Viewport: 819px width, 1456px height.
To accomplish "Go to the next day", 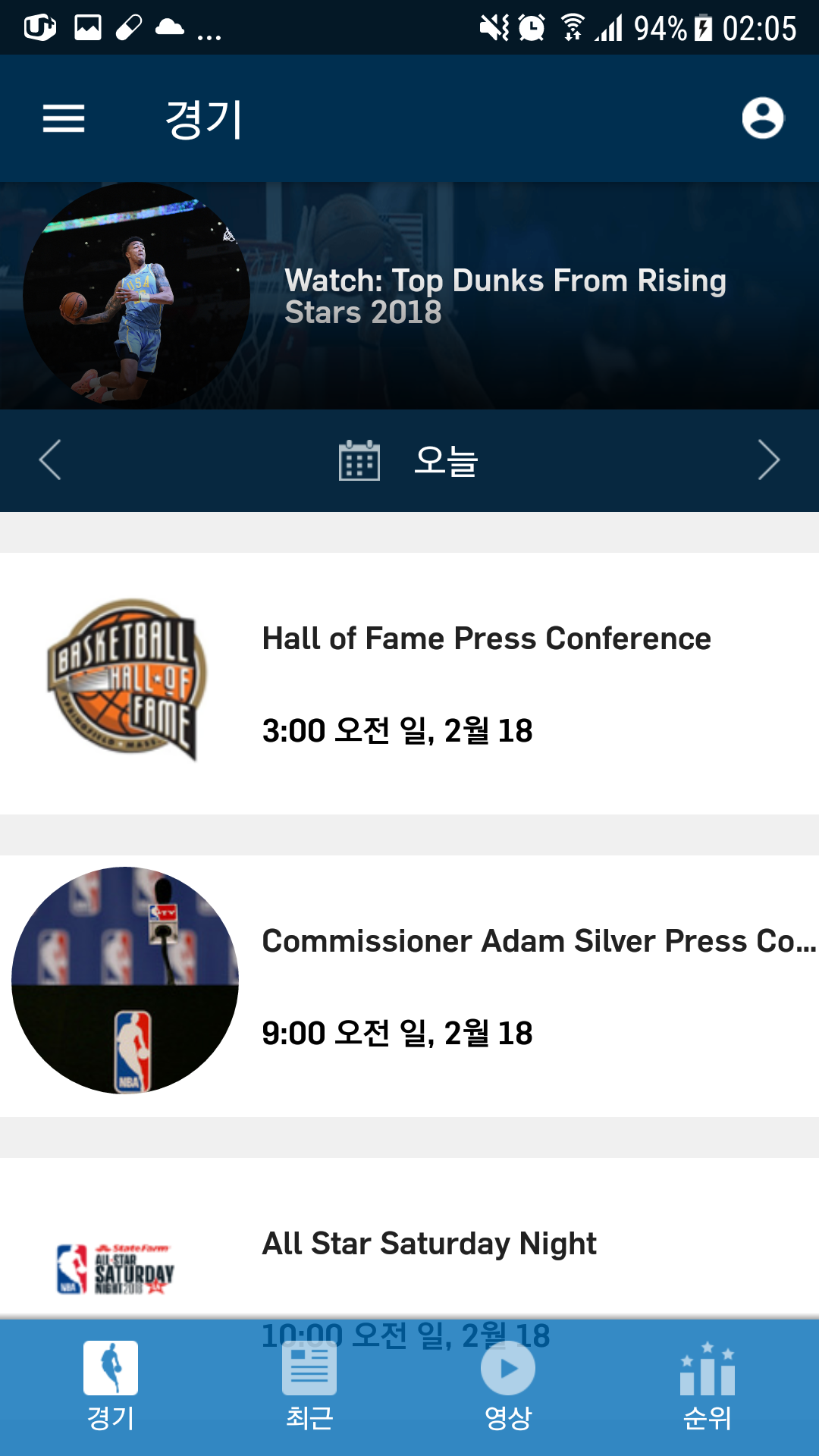I will pyautogui.click(x=768, y=460).
